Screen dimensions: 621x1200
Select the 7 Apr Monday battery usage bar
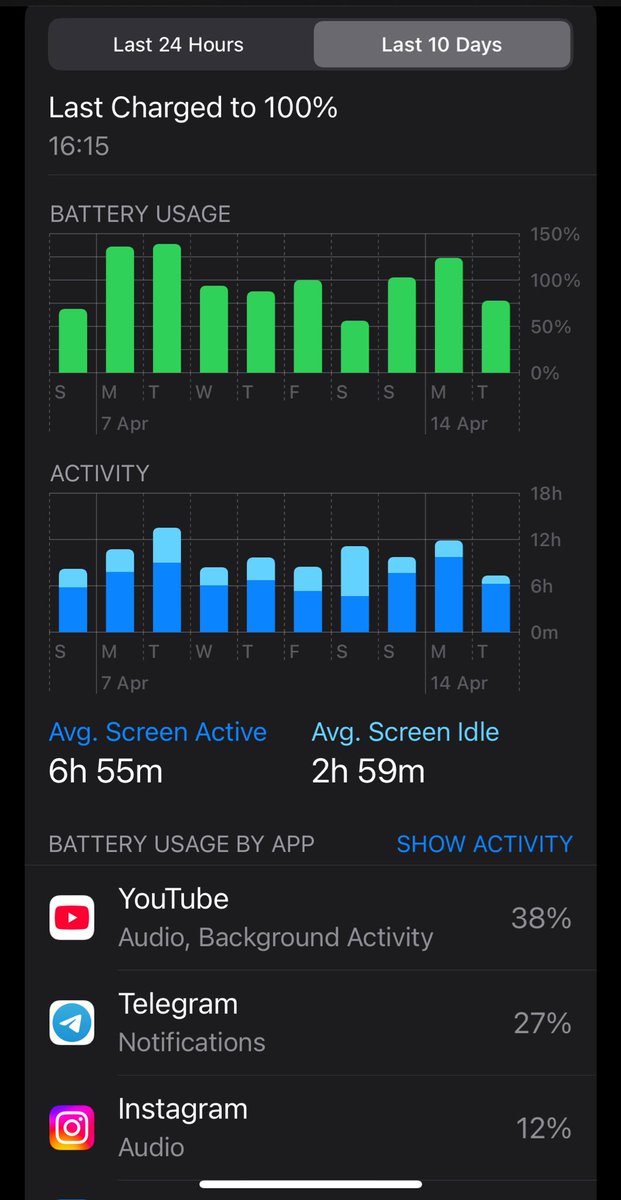pyautogui.click(x=120, y=310)
